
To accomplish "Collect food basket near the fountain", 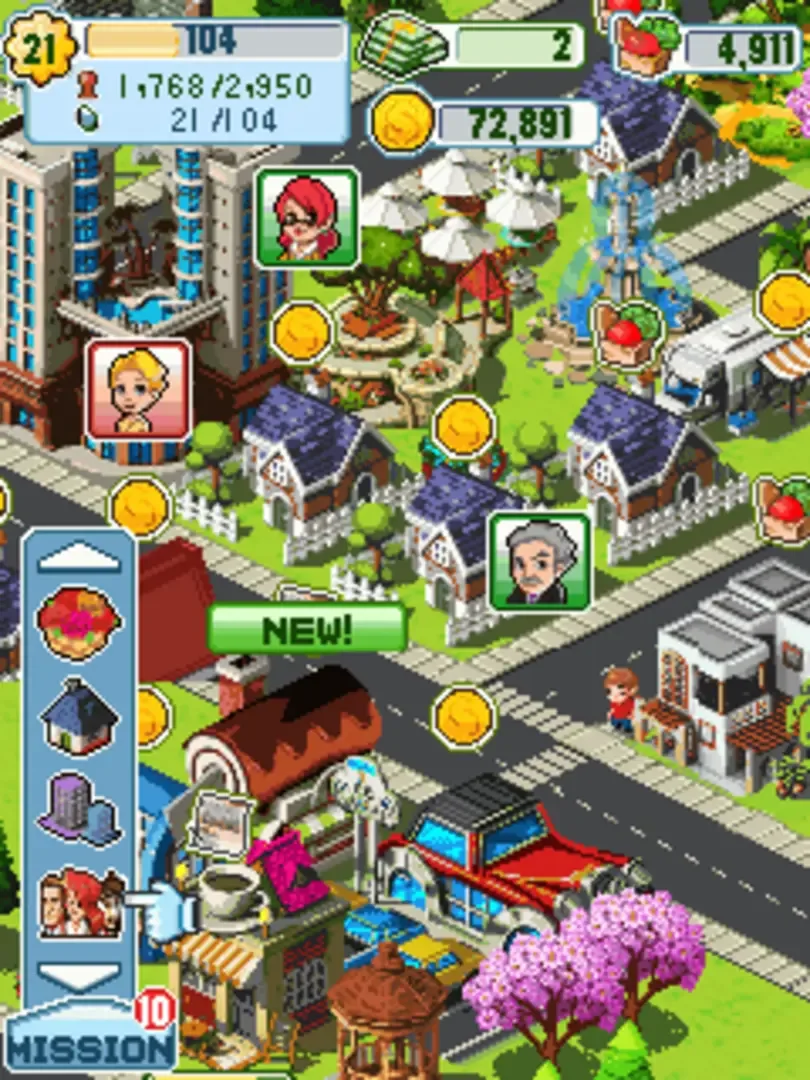I will pyautogui.click(x=627, y=333).
